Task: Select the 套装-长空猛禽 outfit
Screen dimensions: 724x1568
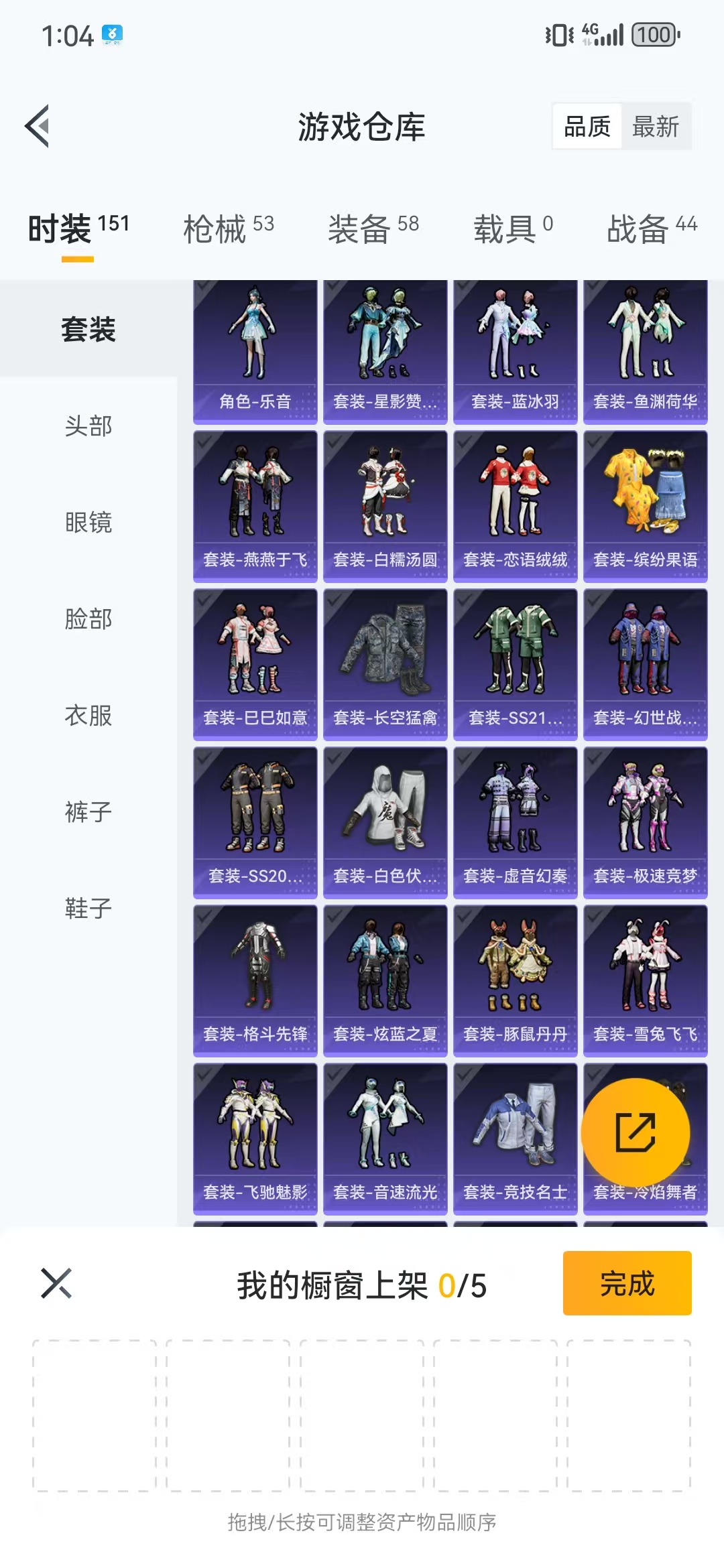Action: [385, 665]
